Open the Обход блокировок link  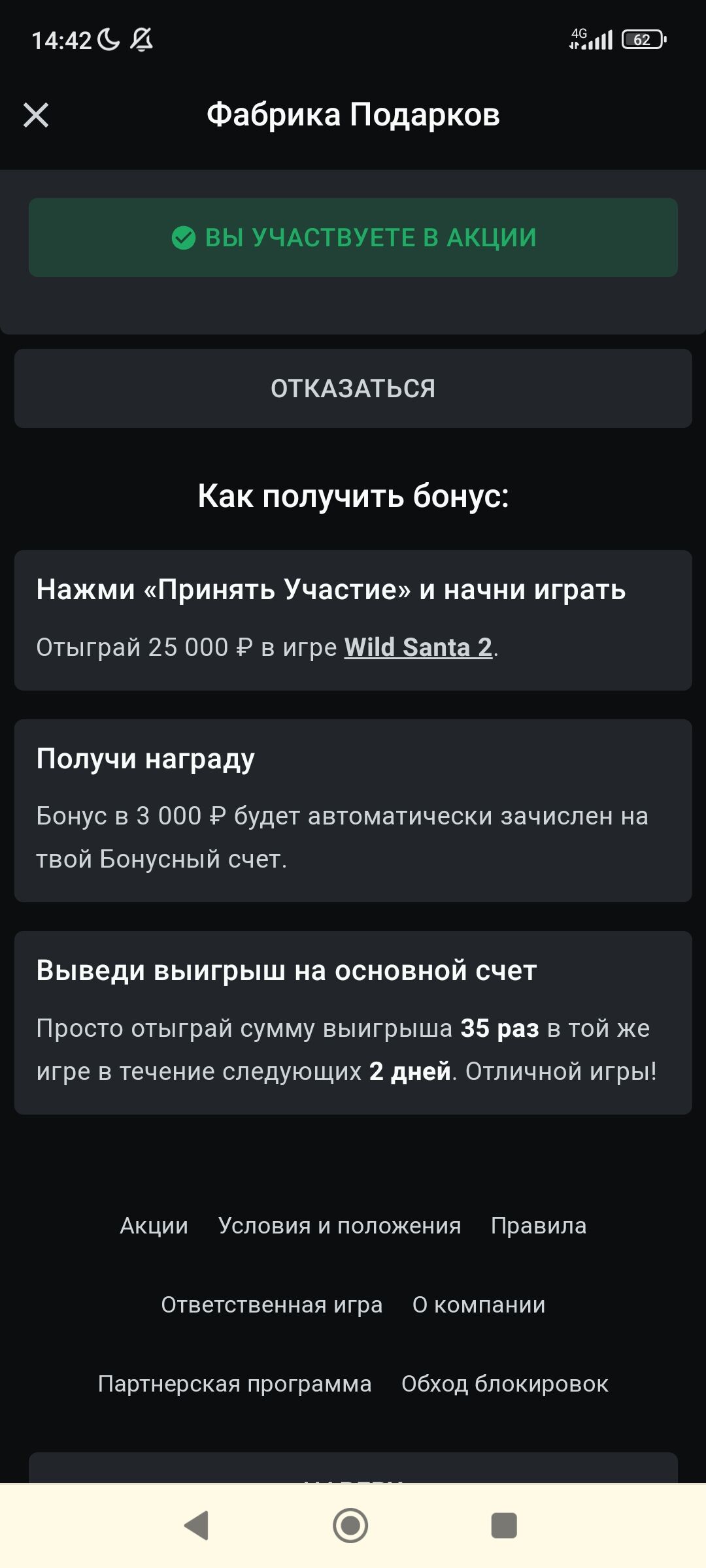point(505,1384)
